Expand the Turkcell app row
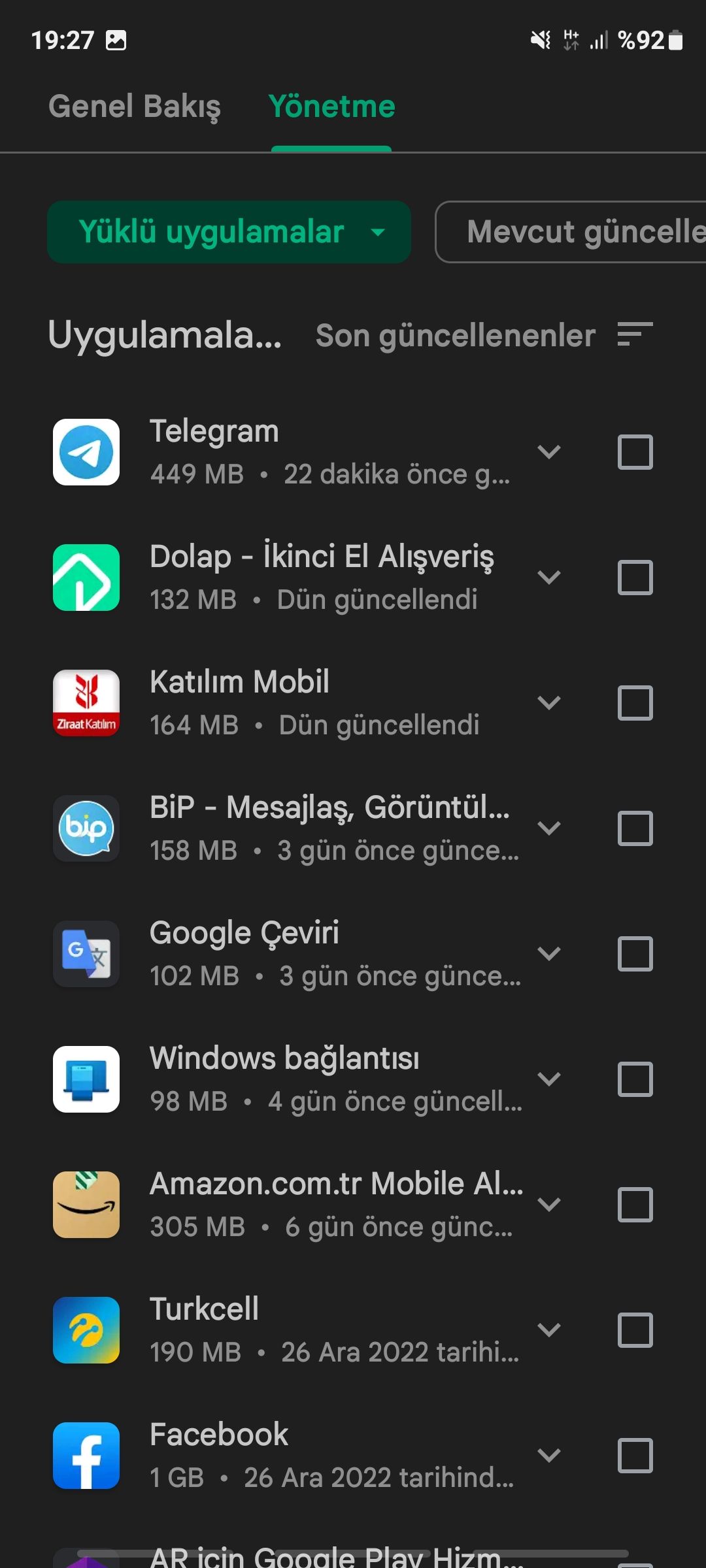This screenshot has width=706, height=1568. [549, 1331]
